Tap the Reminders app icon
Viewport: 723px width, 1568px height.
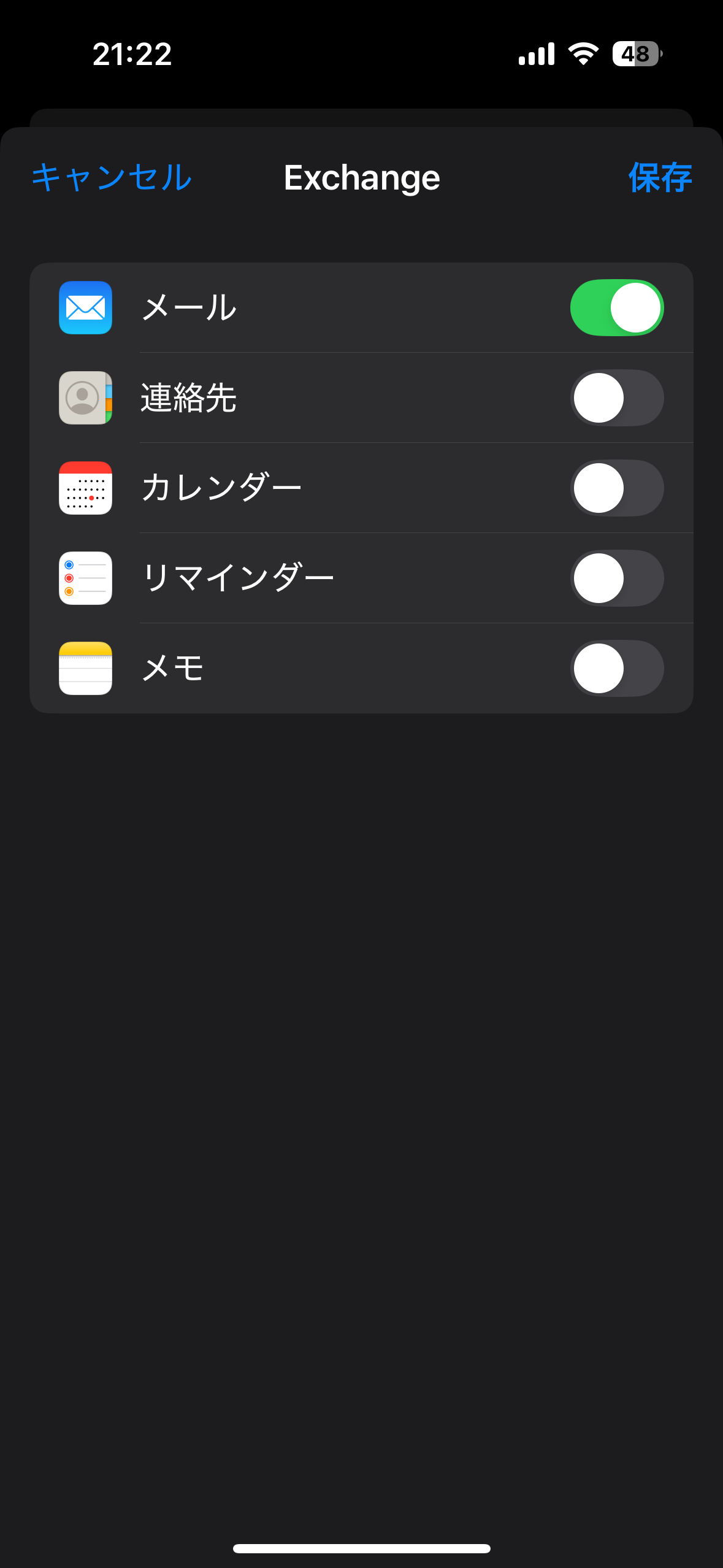pyautogui.click(x=85, y=578)
